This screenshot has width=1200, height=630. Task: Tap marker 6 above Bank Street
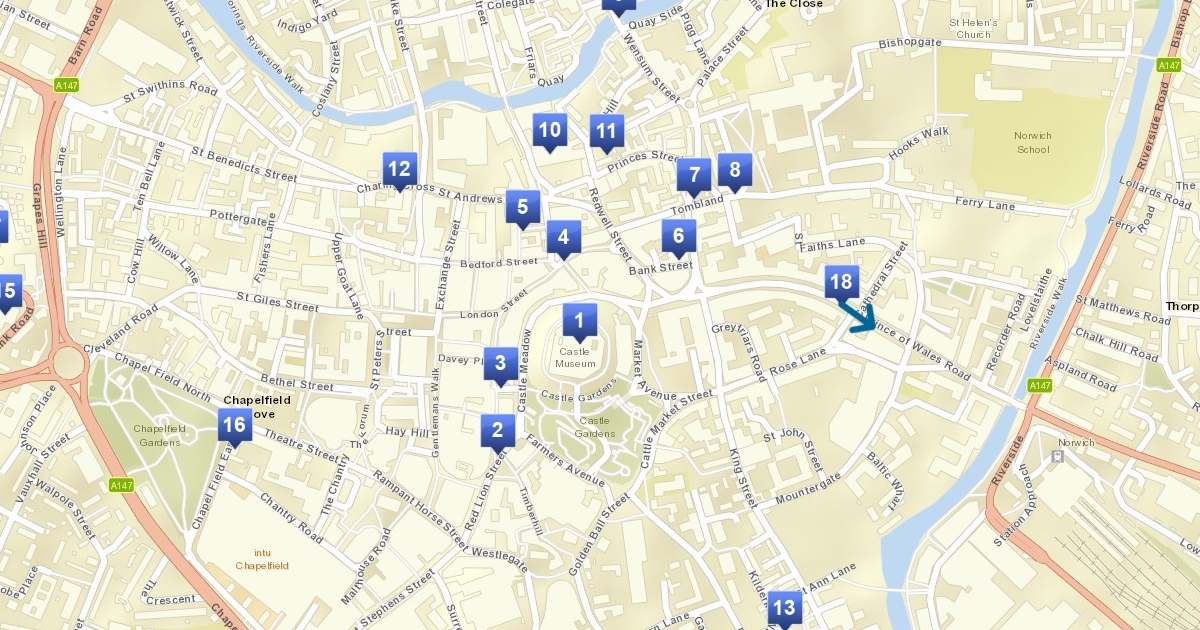[x=679, y=236]
